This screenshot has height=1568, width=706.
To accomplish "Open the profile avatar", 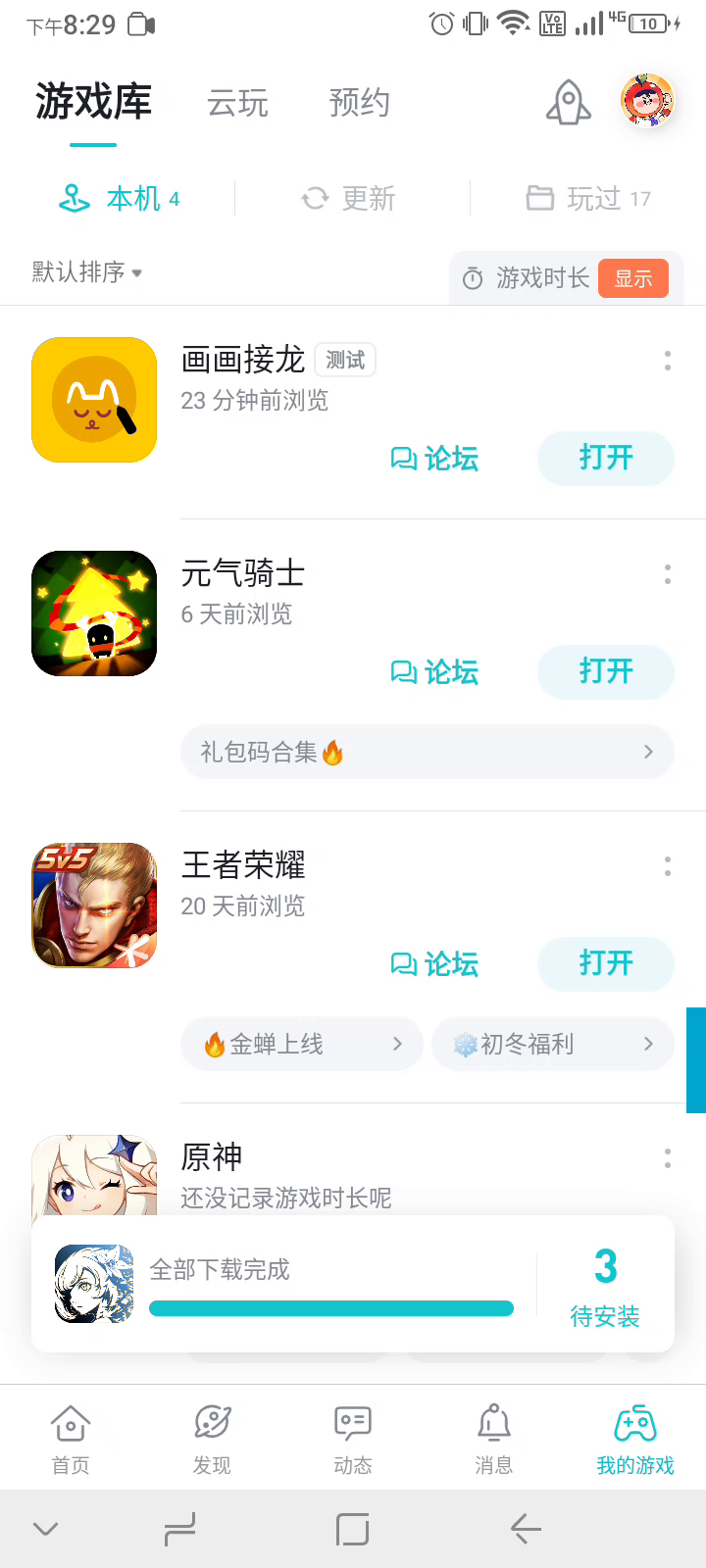I will (647, 100).
